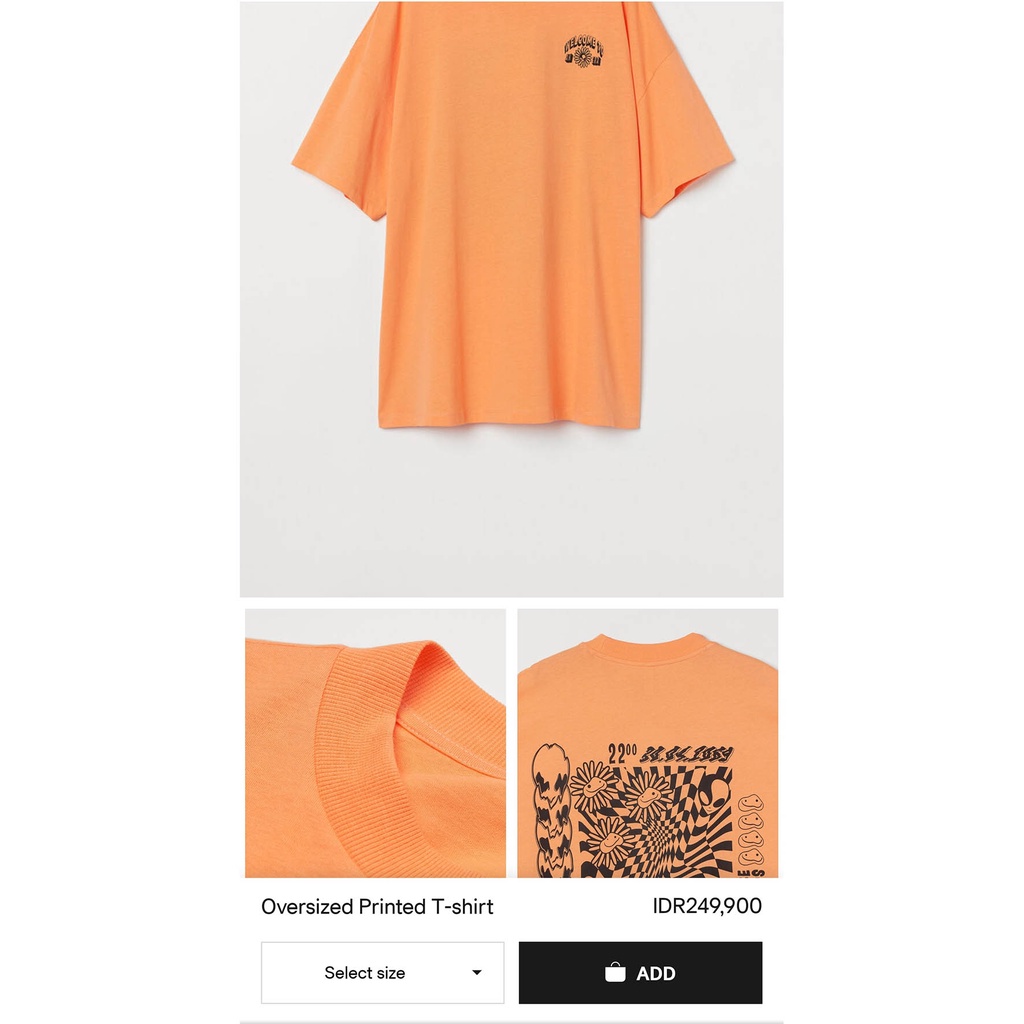Open the Select size dropdown
1024x1024 pixels.
pyautogui.click(x=383, y=972)
